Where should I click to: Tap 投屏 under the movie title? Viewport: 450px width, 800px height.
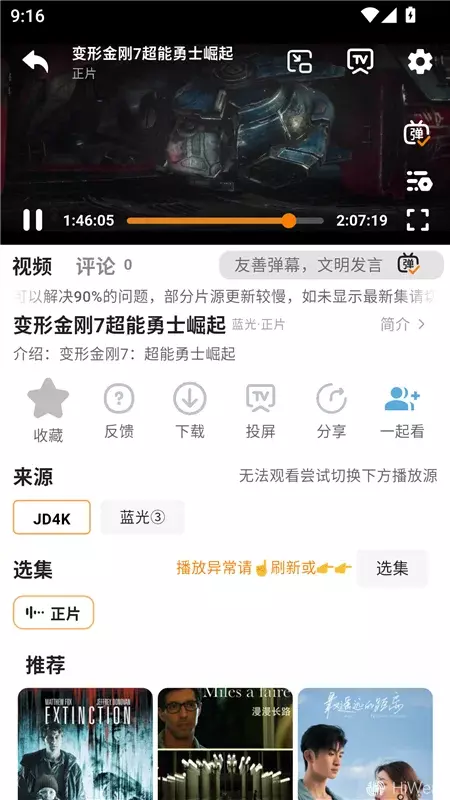click(x=261, y=411)
